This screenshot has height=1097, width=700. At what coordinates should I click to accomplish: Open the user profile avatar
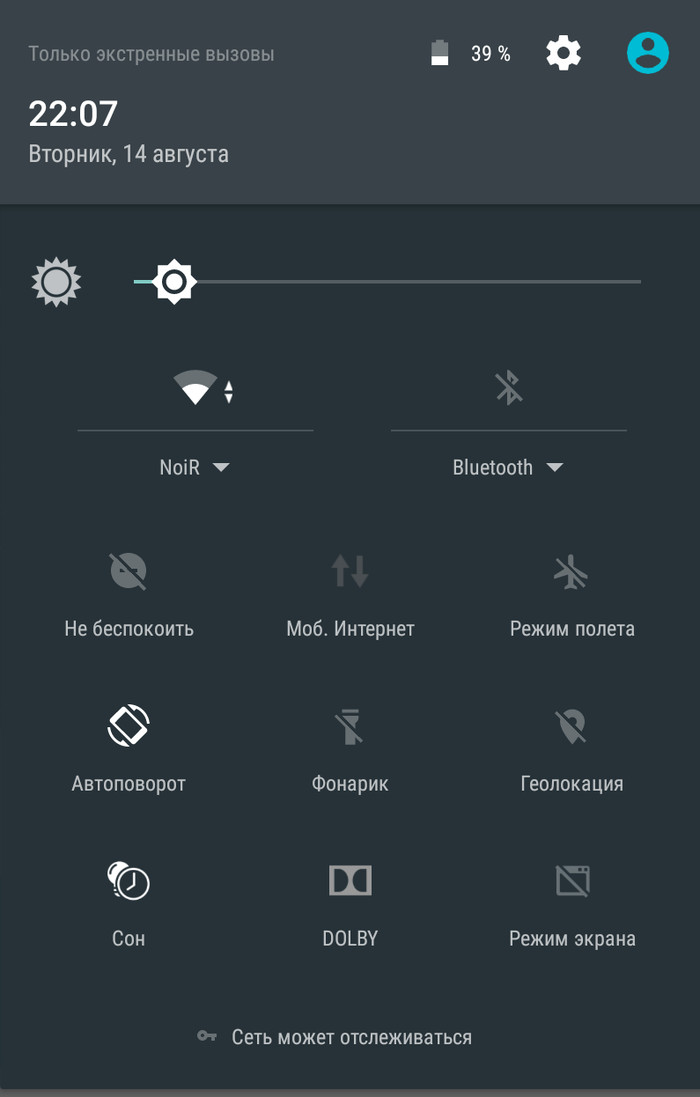[x=647, y=53]
